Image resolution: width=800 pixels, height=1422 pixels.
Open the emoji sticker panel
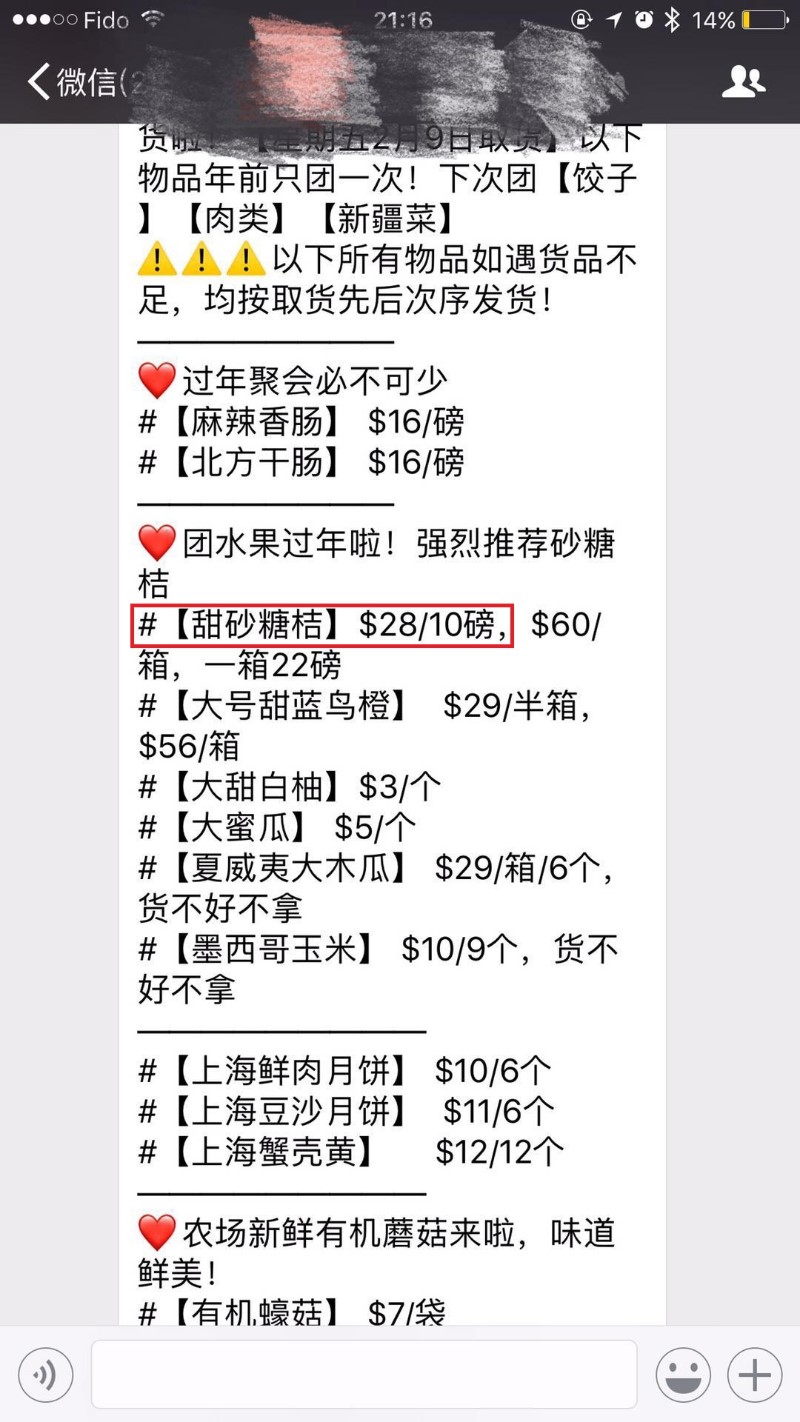click(683, 1375)
